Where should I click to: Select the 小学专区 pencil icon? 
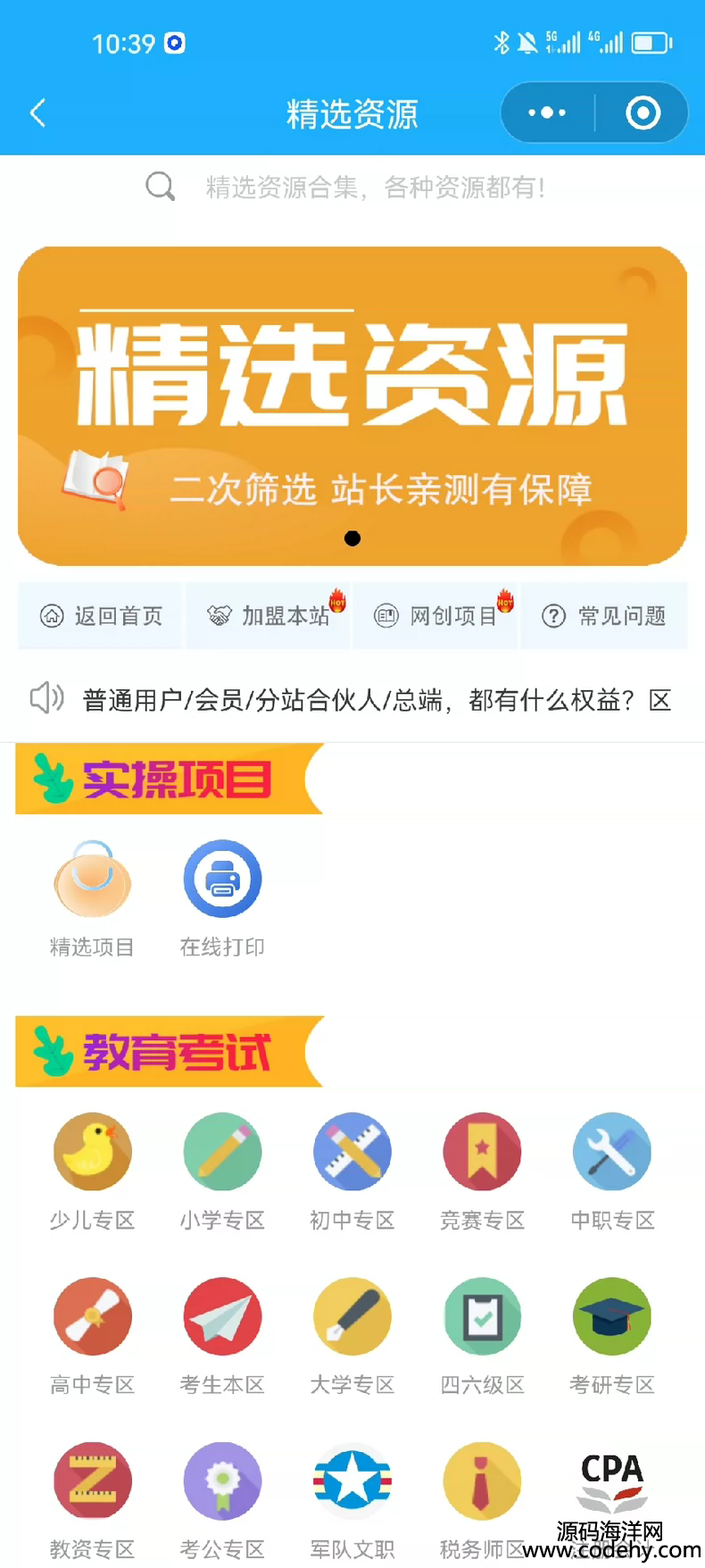[222, 1152]
